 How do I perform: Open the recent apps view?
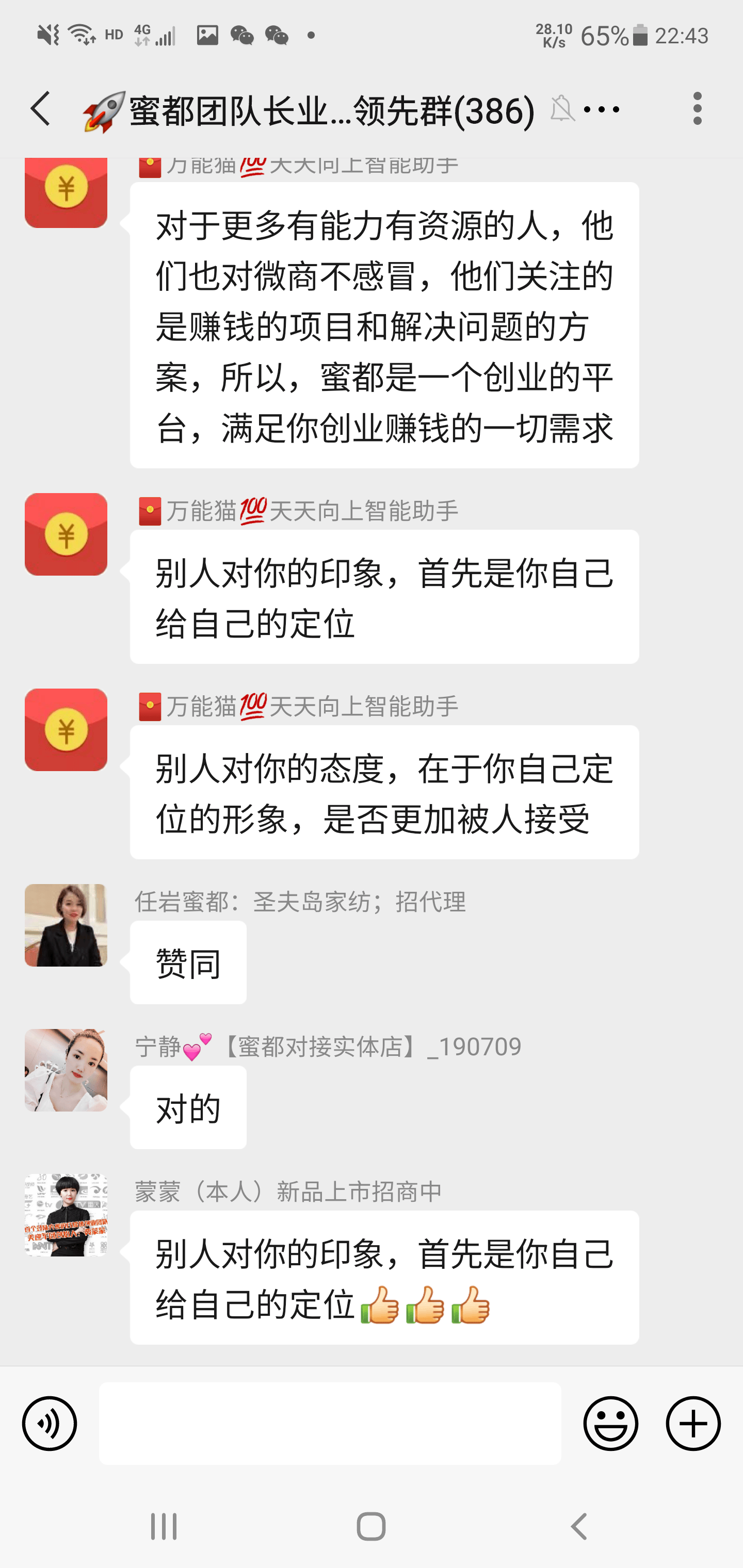[x=164, y=1527]
